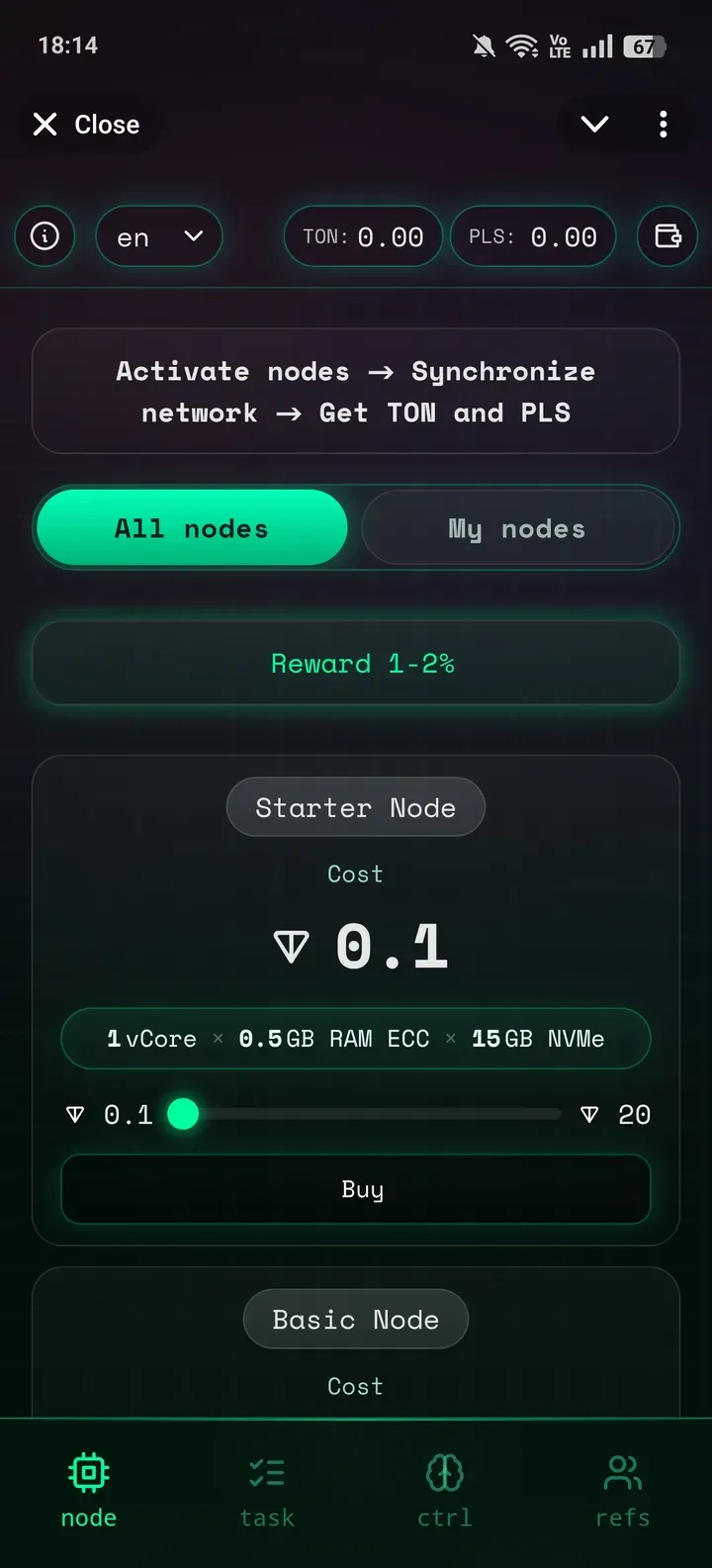Screen dimensions: 712x1568
Task: Tap the Reward 1-2% toggle banner
Action: point(356,663)
